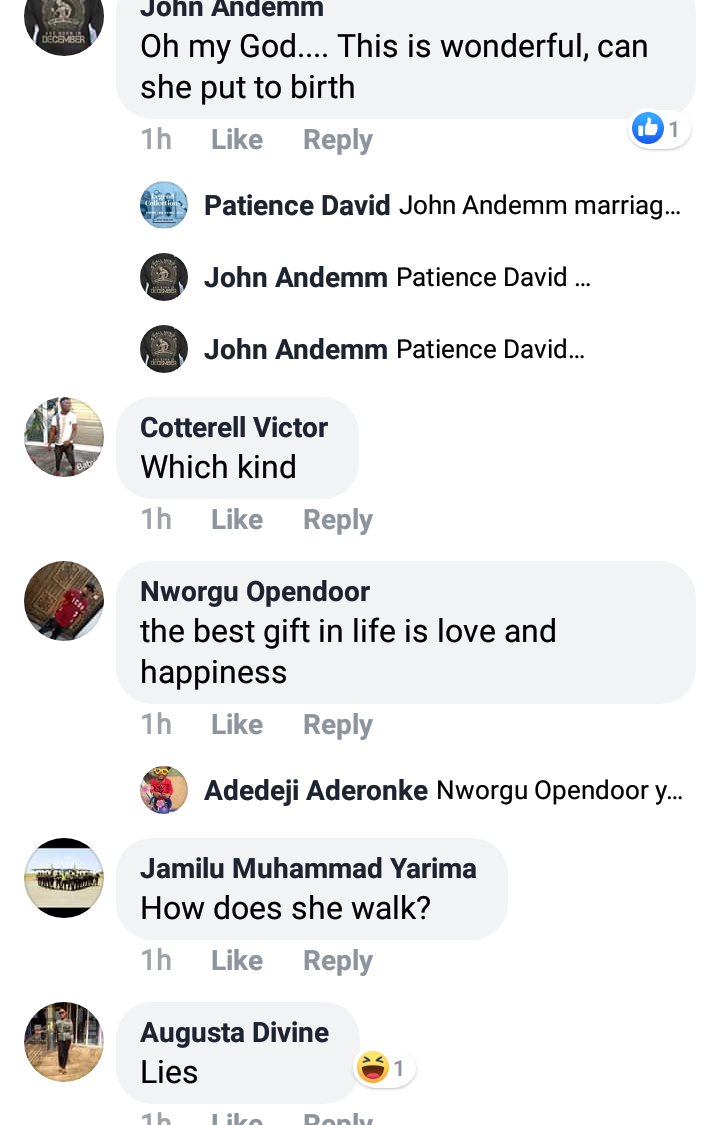View reactions on Augusta Divine's comment

click(x=385, y=1069)
